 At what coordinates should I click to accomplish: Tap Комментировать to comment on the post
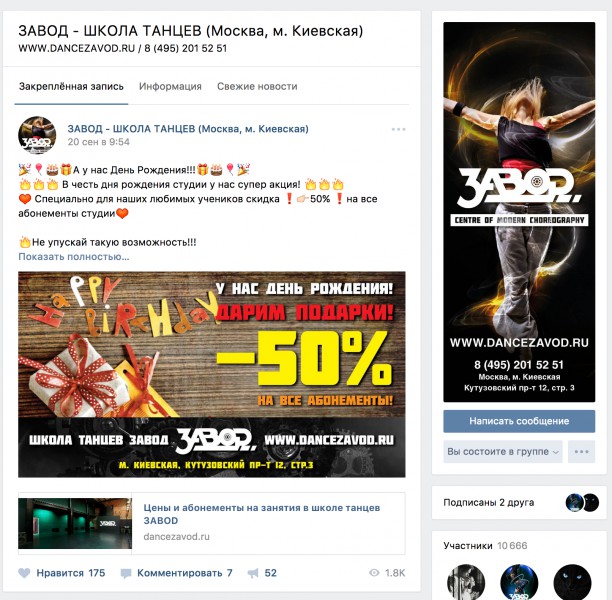pyautogui.click(x=176, y=573)
